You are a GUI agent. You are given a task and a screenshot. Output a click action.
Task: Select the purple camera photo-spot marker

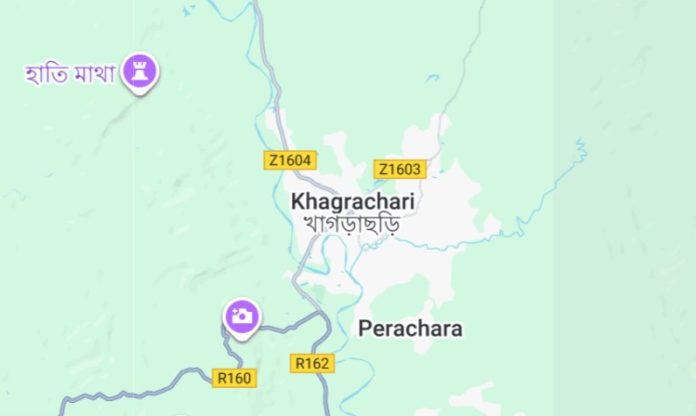(242, 317)
